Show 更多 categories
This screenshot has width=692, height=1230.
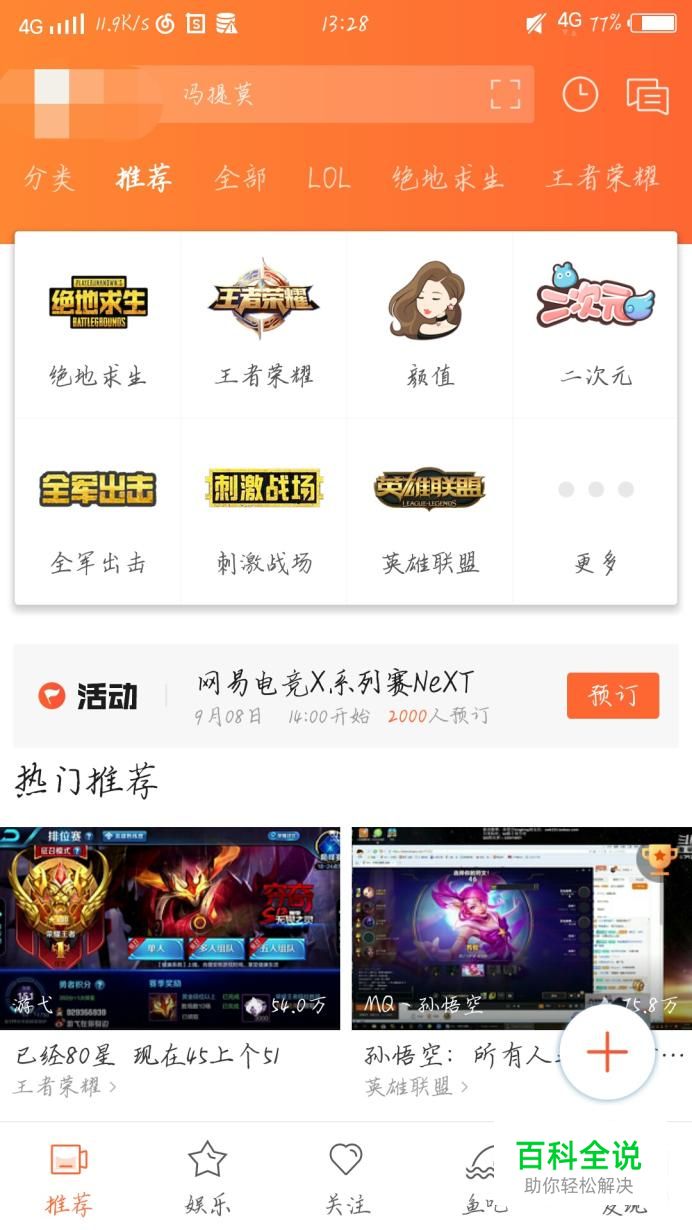(596, 512)
